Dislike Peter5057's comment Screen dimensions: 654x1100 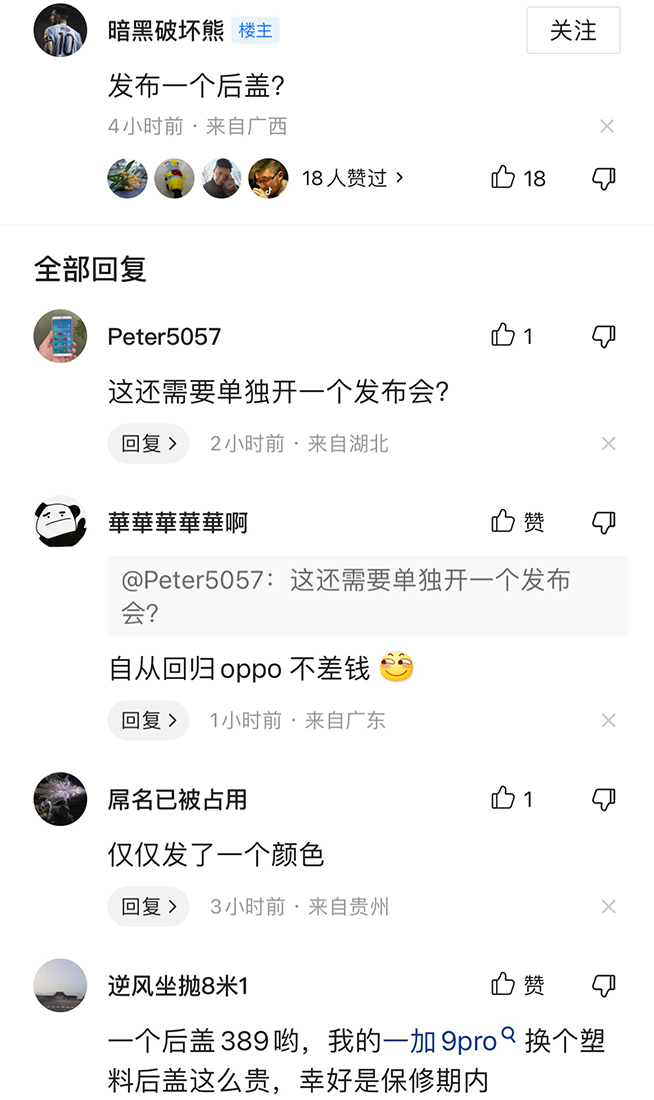point(603,336)
